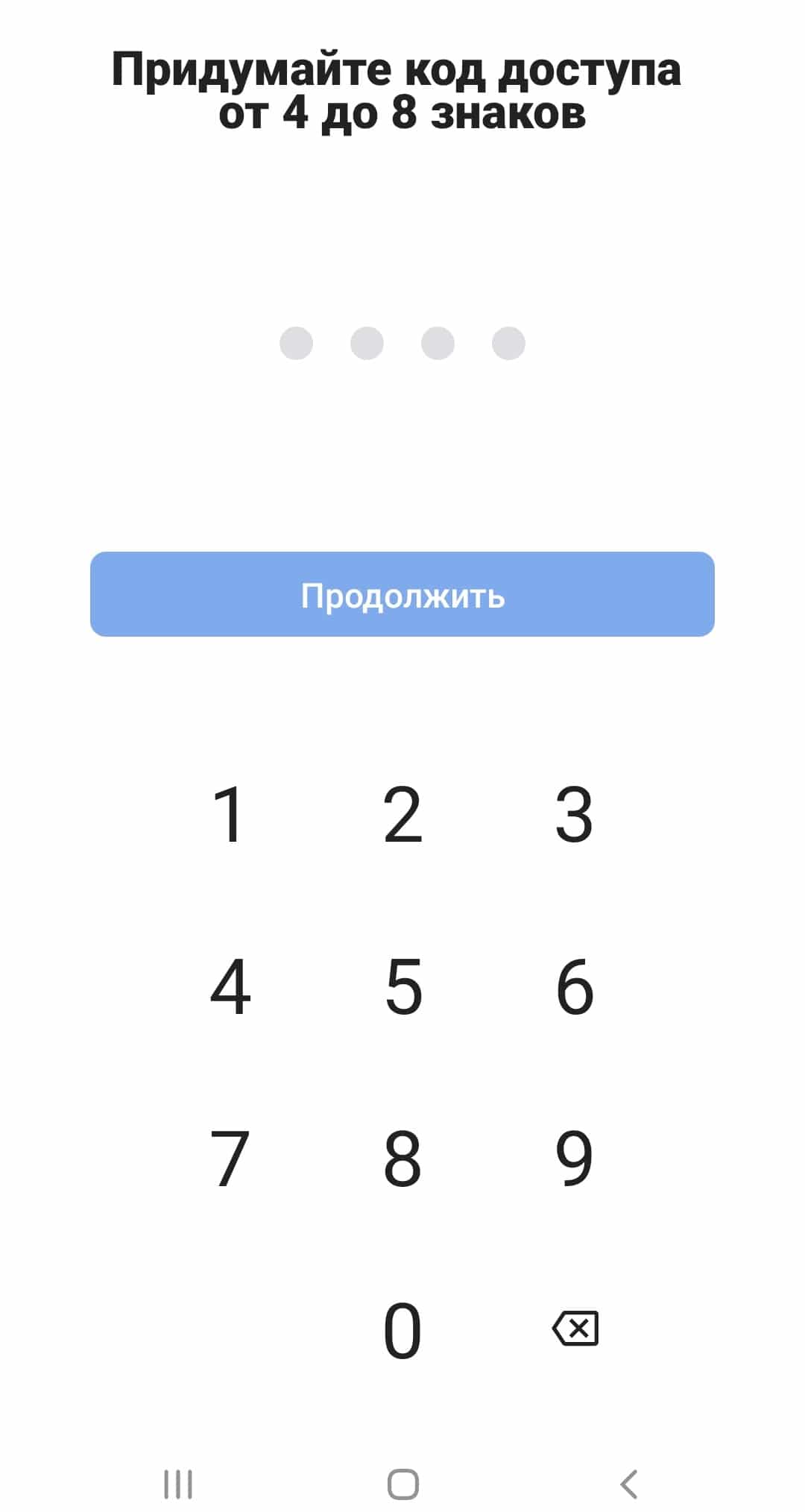Screen dimensions: 805x1512
Task: Enter digit 8 on the keypad
Action: [x=402, y=1158]
